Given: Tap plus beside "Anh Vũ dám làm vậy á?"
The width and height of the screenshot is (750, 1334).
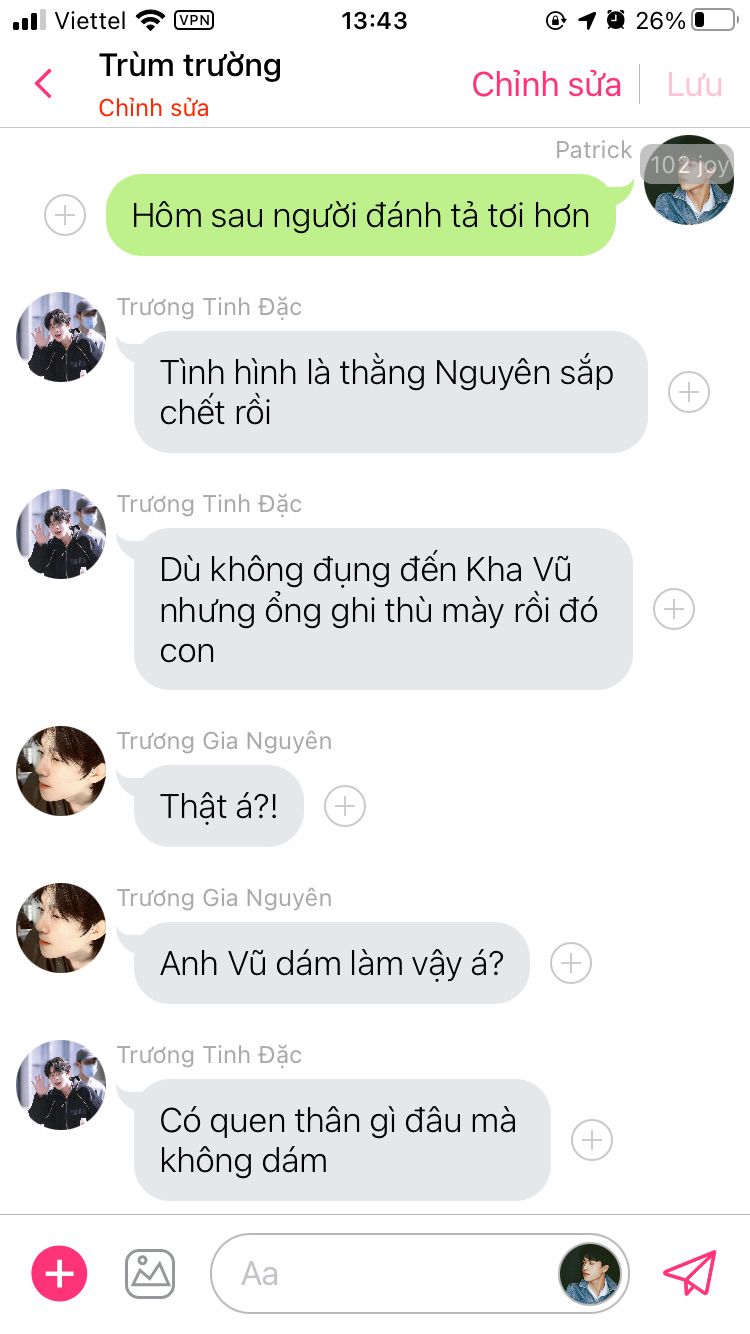Looking at the screenshot, I should coord(571,963).
